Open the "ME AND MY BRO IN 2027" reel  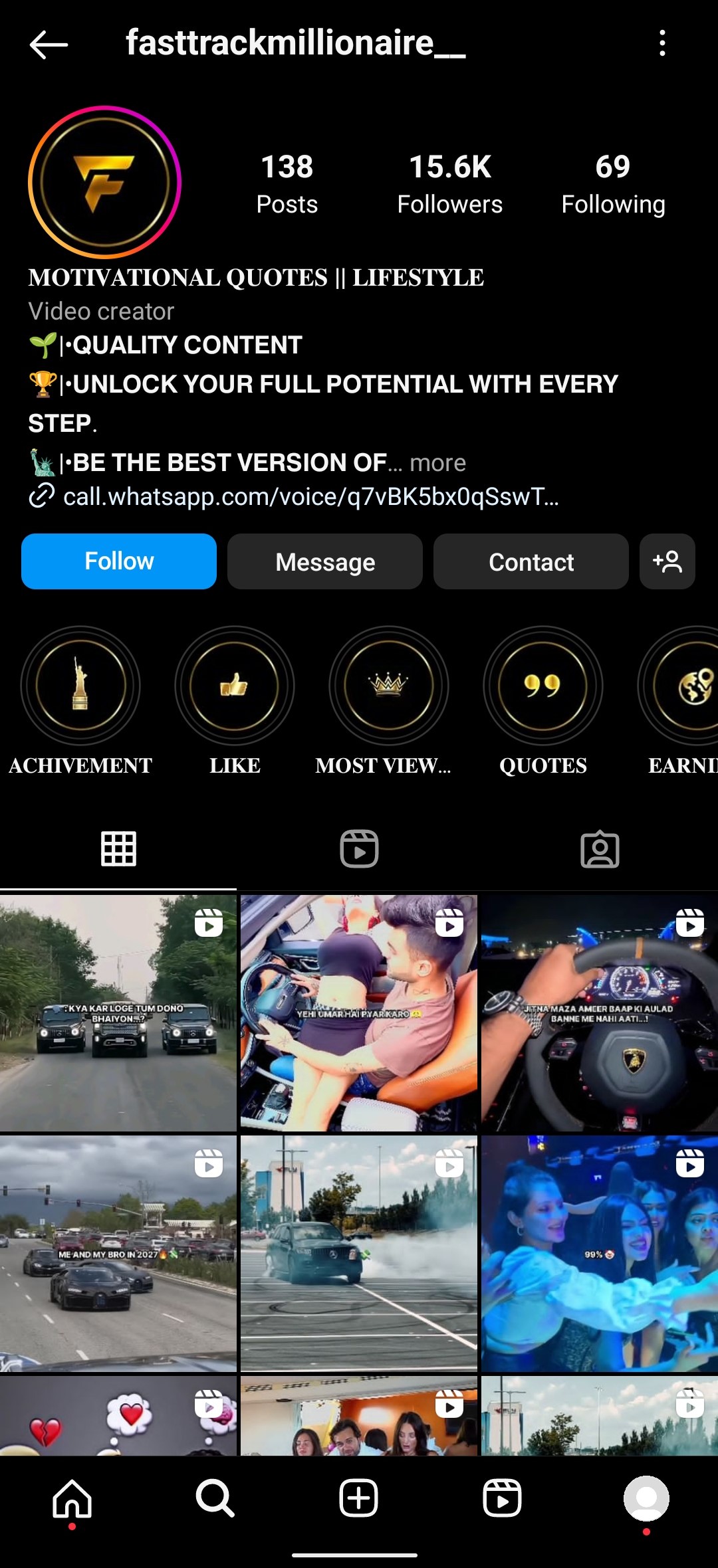pyautogui.click(x=118, y=1253)
